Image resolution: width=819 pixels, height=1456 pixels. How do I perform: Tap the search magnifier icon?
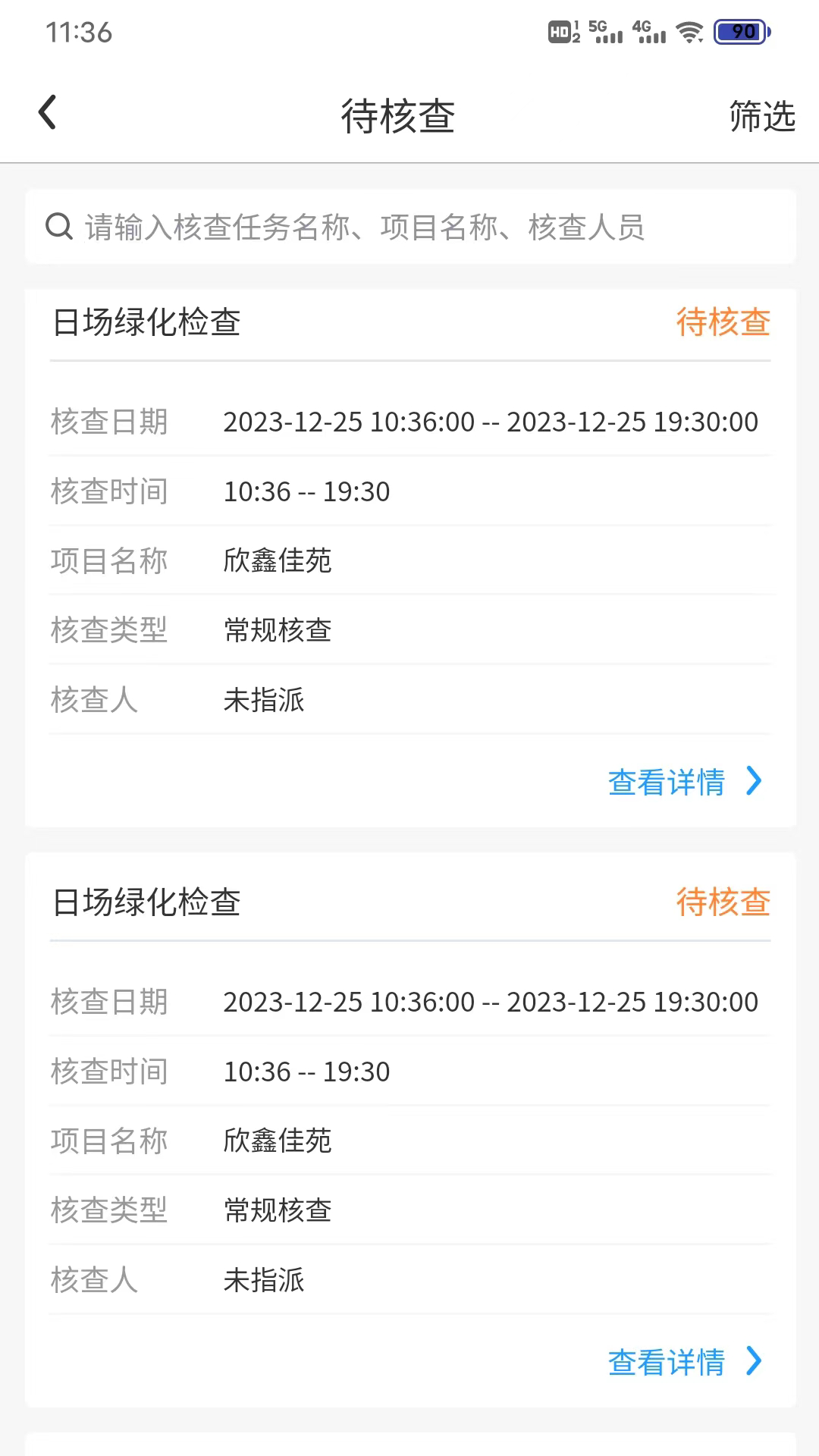point(60,226)
